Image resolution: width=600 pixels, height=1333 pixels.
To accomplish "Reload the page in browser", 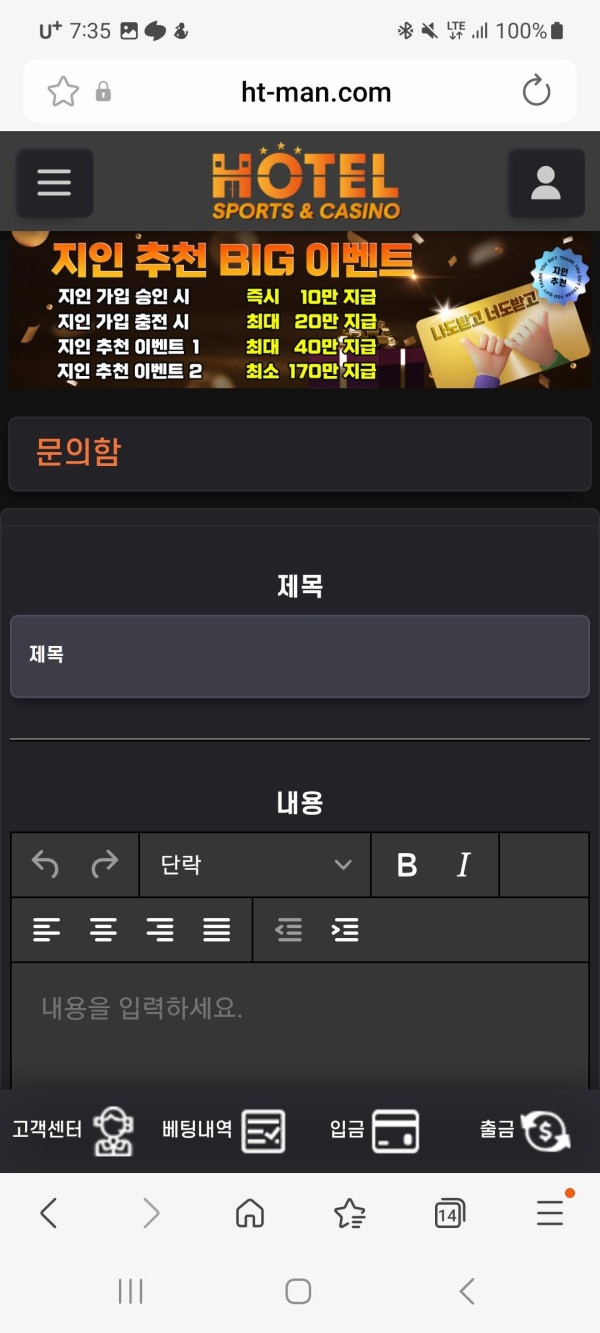I will pos(537,92).
